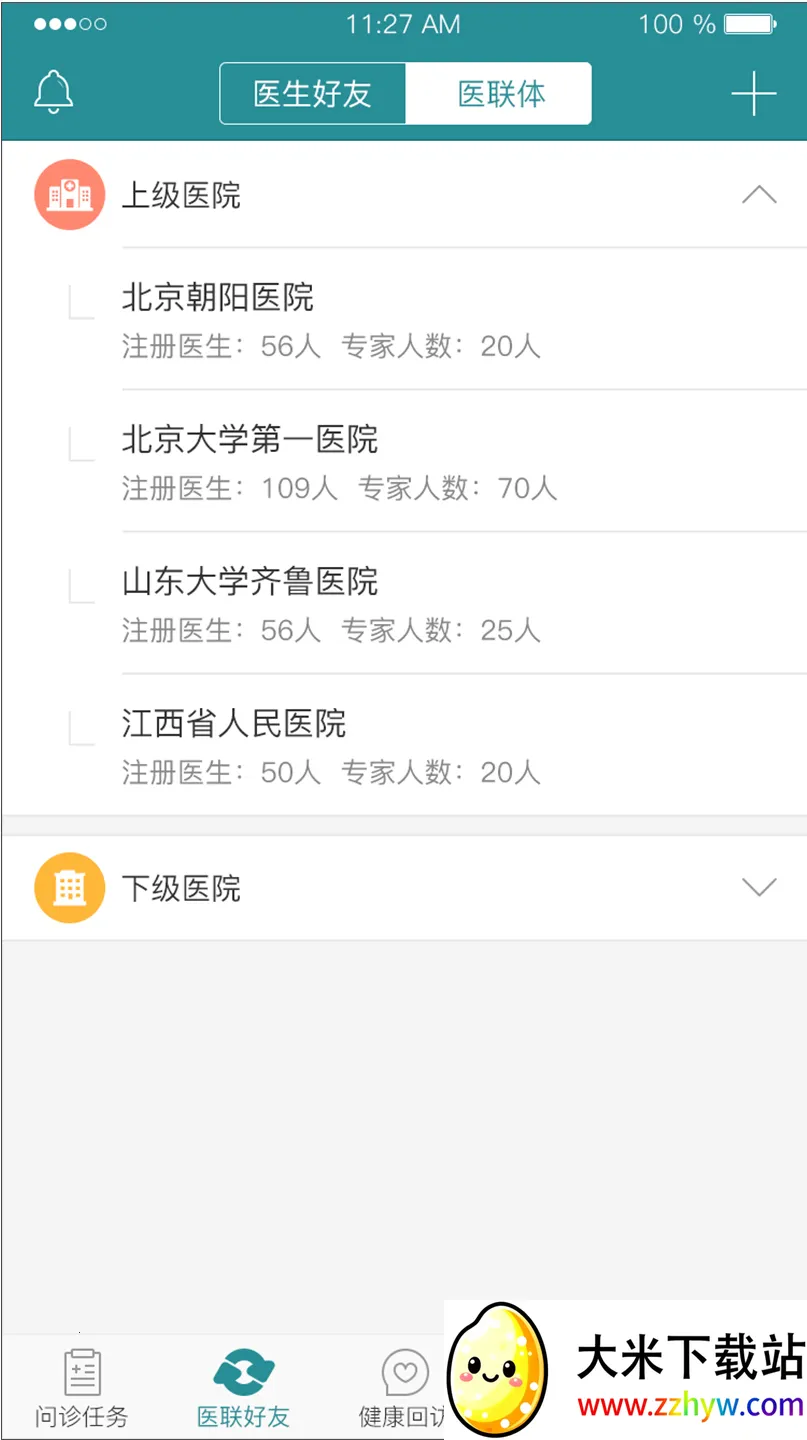
Task: Open 健康回访 via the heart icon
Action: pyautogui.click(x=403, y=1376)
